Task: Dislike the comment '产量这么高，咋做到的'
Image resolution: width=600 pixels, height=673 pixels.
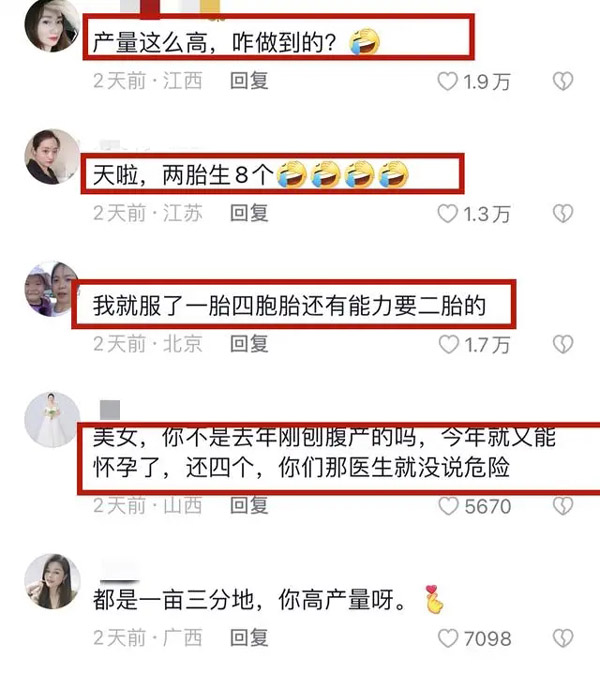Action: tap(565, 81)
